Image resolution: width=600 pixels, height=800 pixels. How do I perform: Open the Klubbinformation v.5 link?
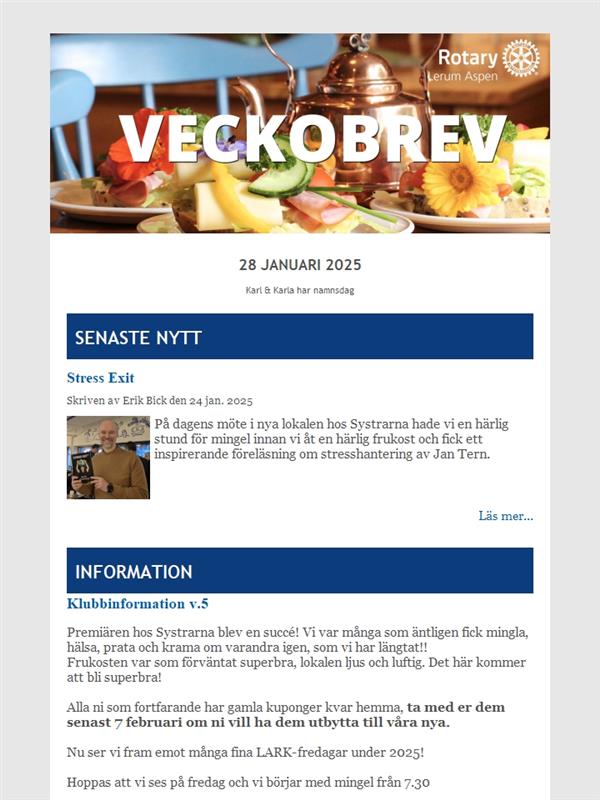(x=137, y=604)
